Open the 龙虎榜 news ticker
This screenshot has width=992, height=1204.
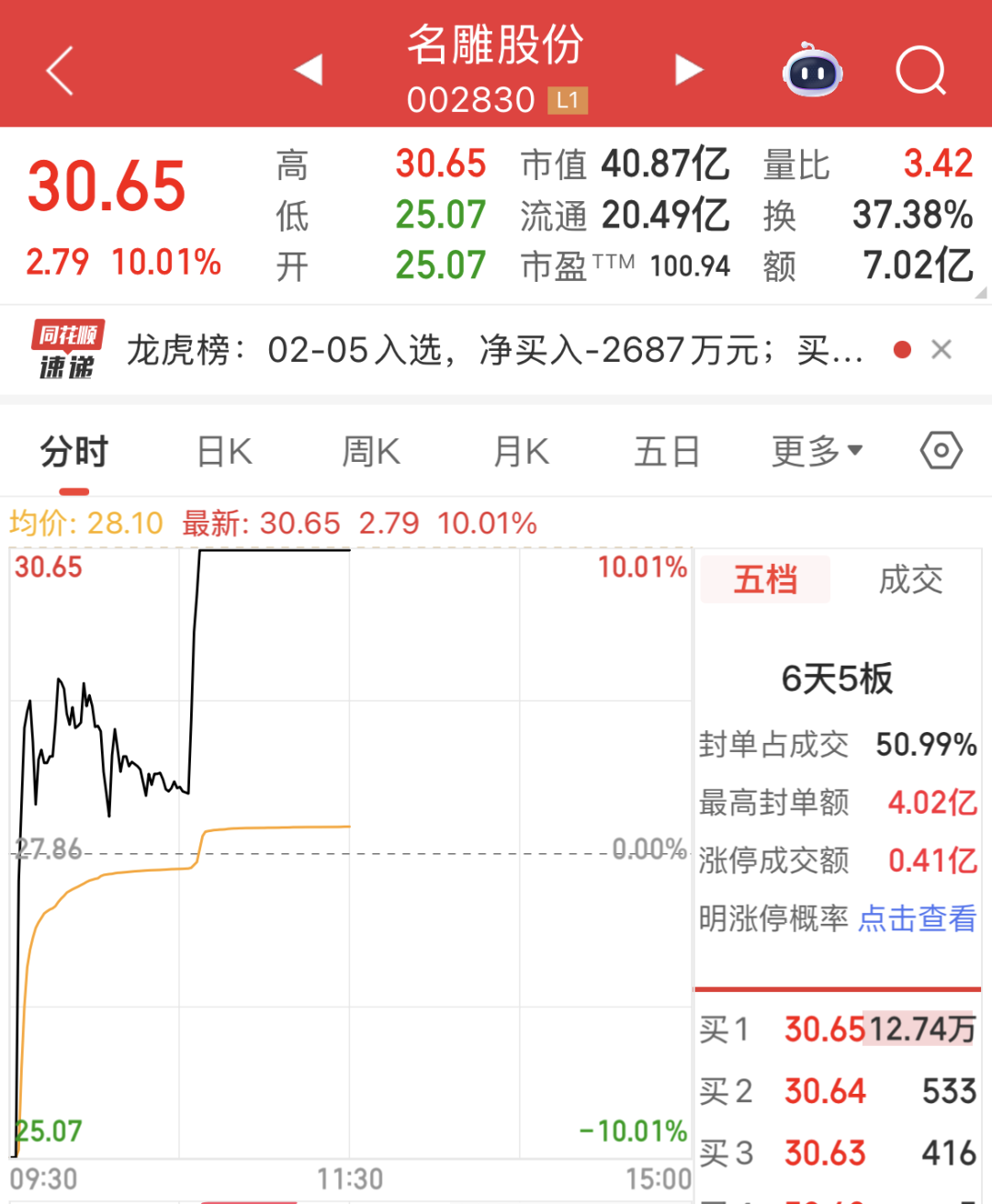494,350
